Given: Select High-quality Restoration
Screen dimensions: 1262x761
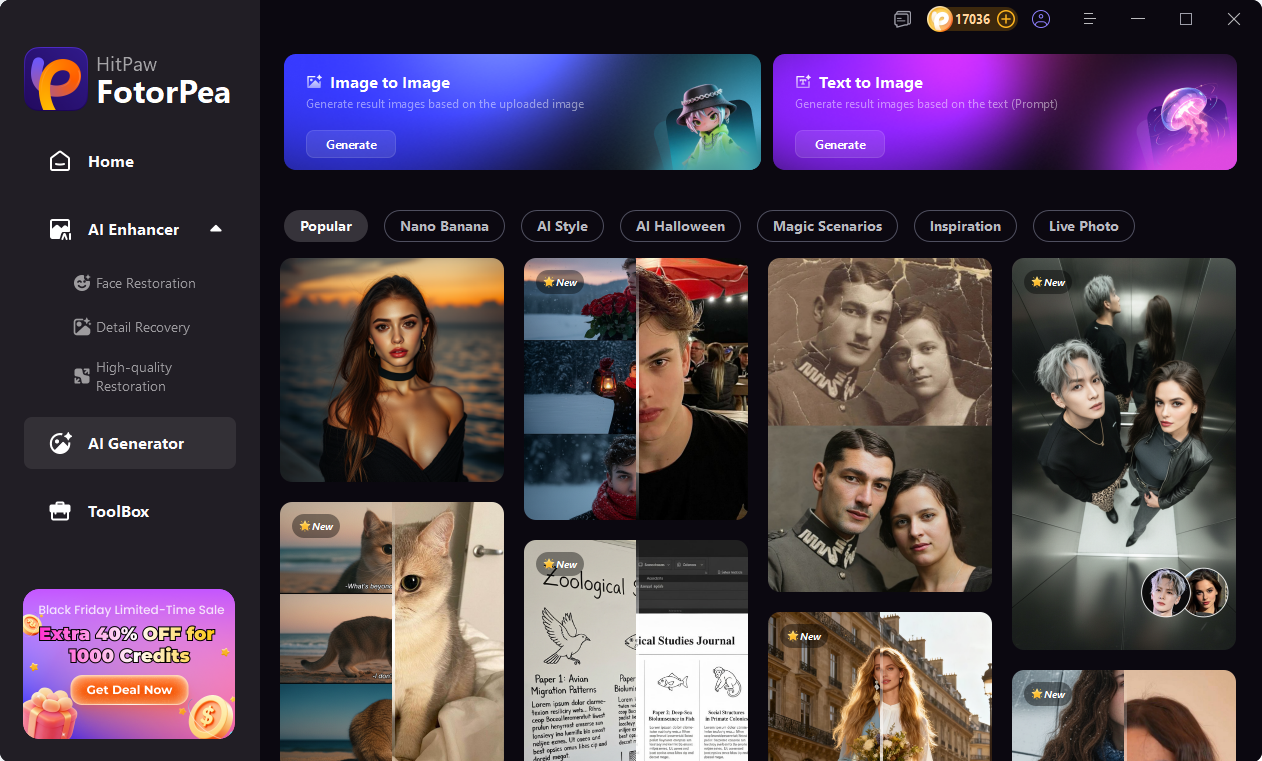Looking at the screenshot, I should [133, 377].
